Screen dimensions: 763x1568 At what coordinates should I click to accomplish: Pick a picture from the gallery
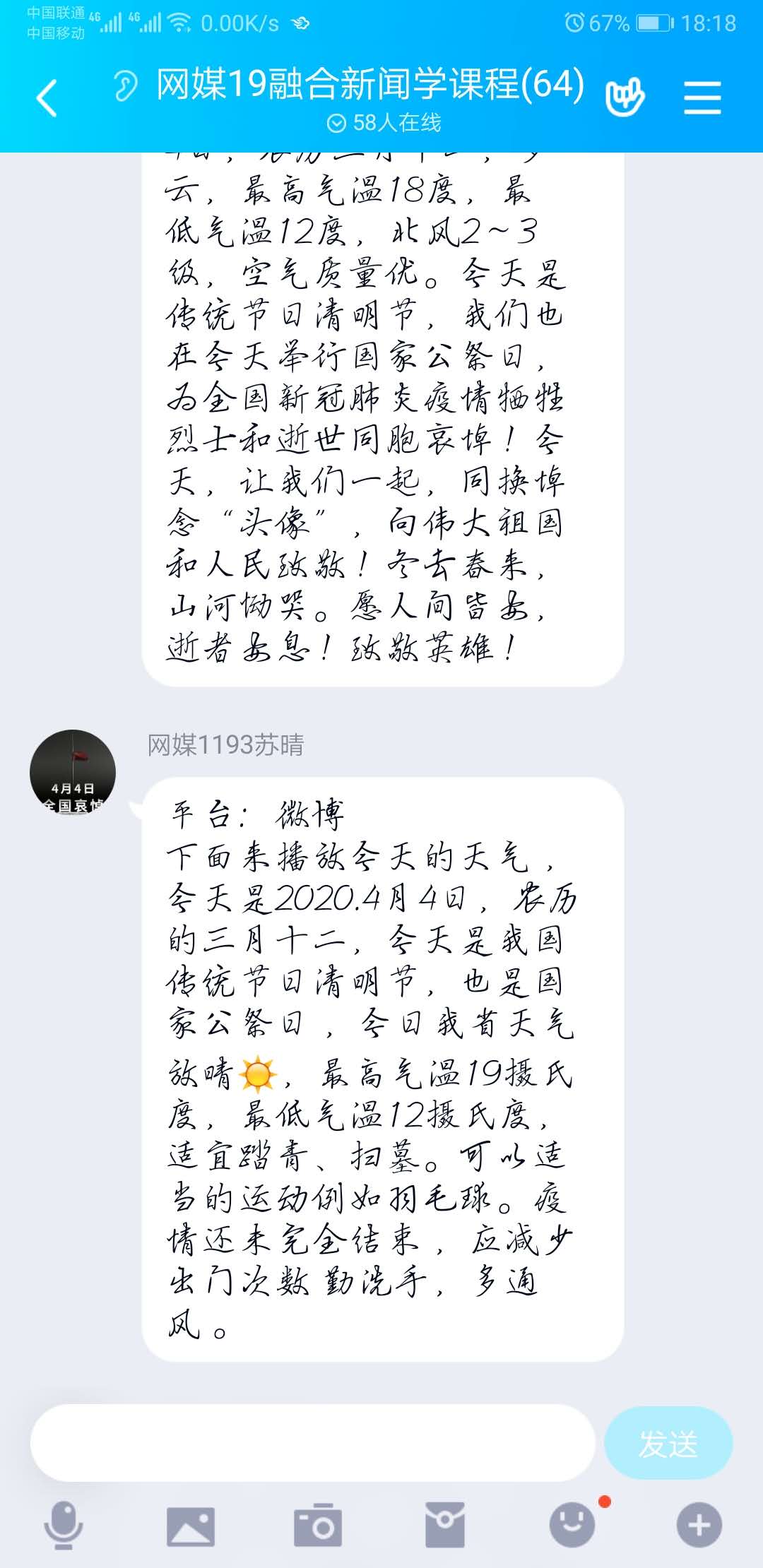tap(191, 1526)
